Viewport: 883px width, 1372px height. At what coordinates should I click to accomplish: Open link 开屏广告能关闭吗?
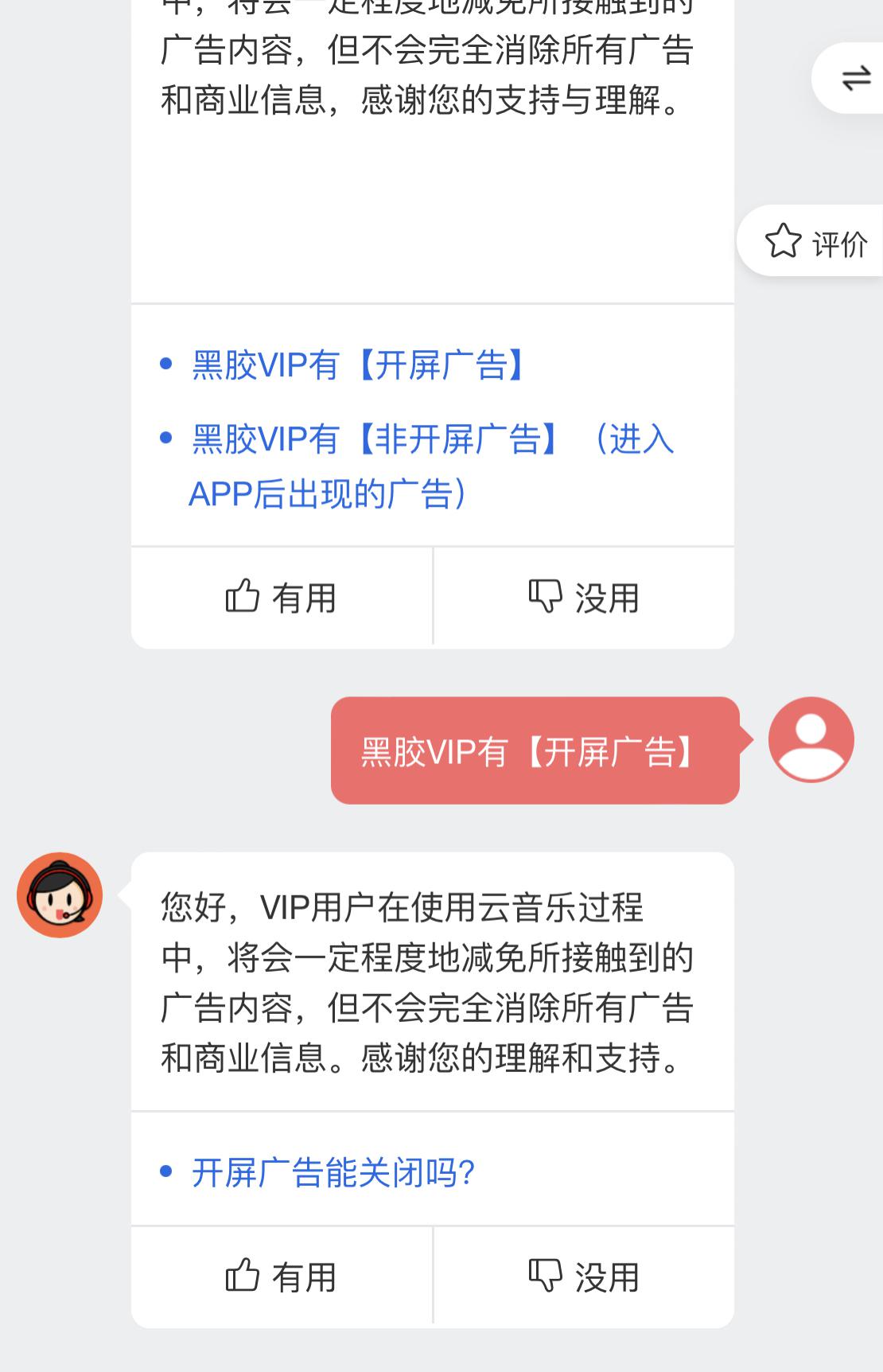(x=333, y=1172)
